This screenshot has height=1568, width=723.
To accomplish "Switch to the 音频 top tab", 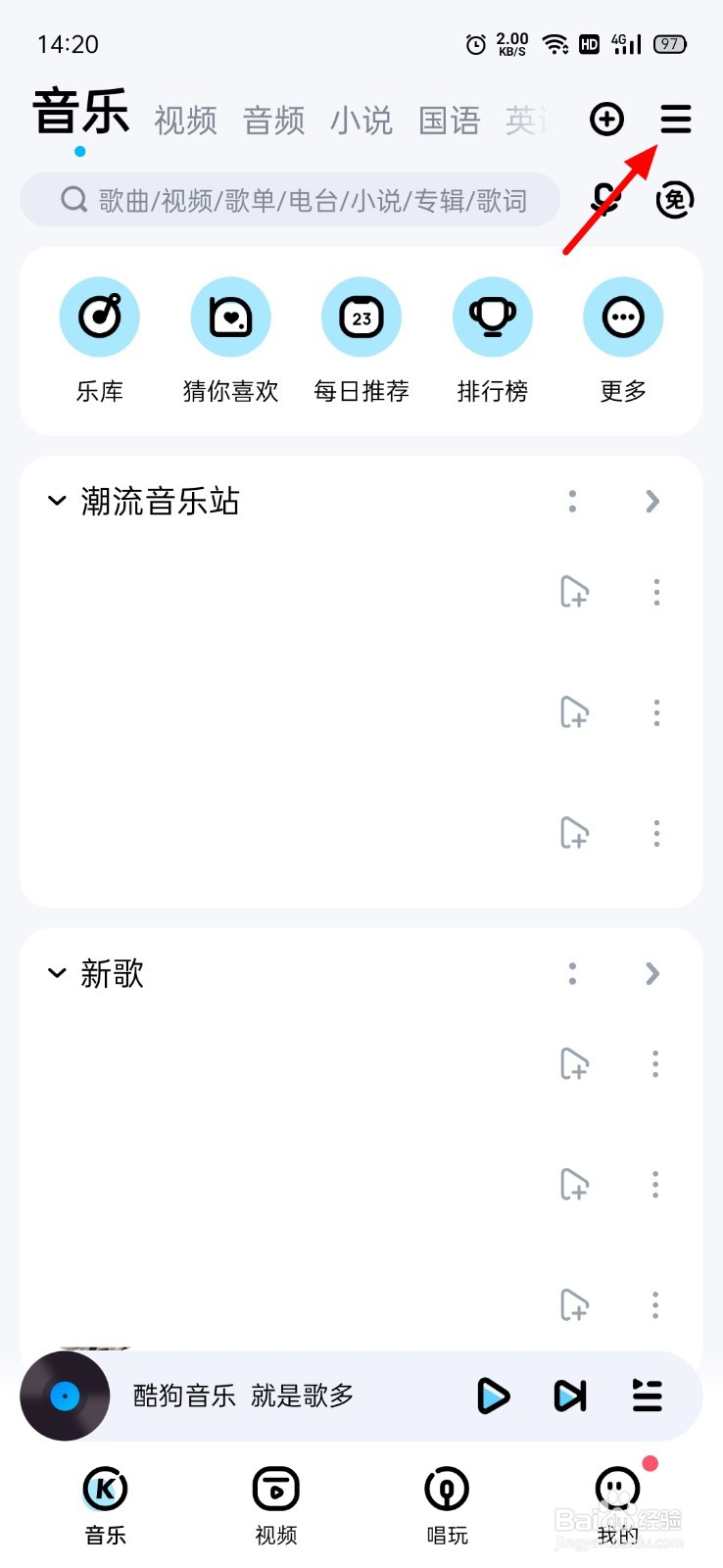I will click(x=273, y=121).
